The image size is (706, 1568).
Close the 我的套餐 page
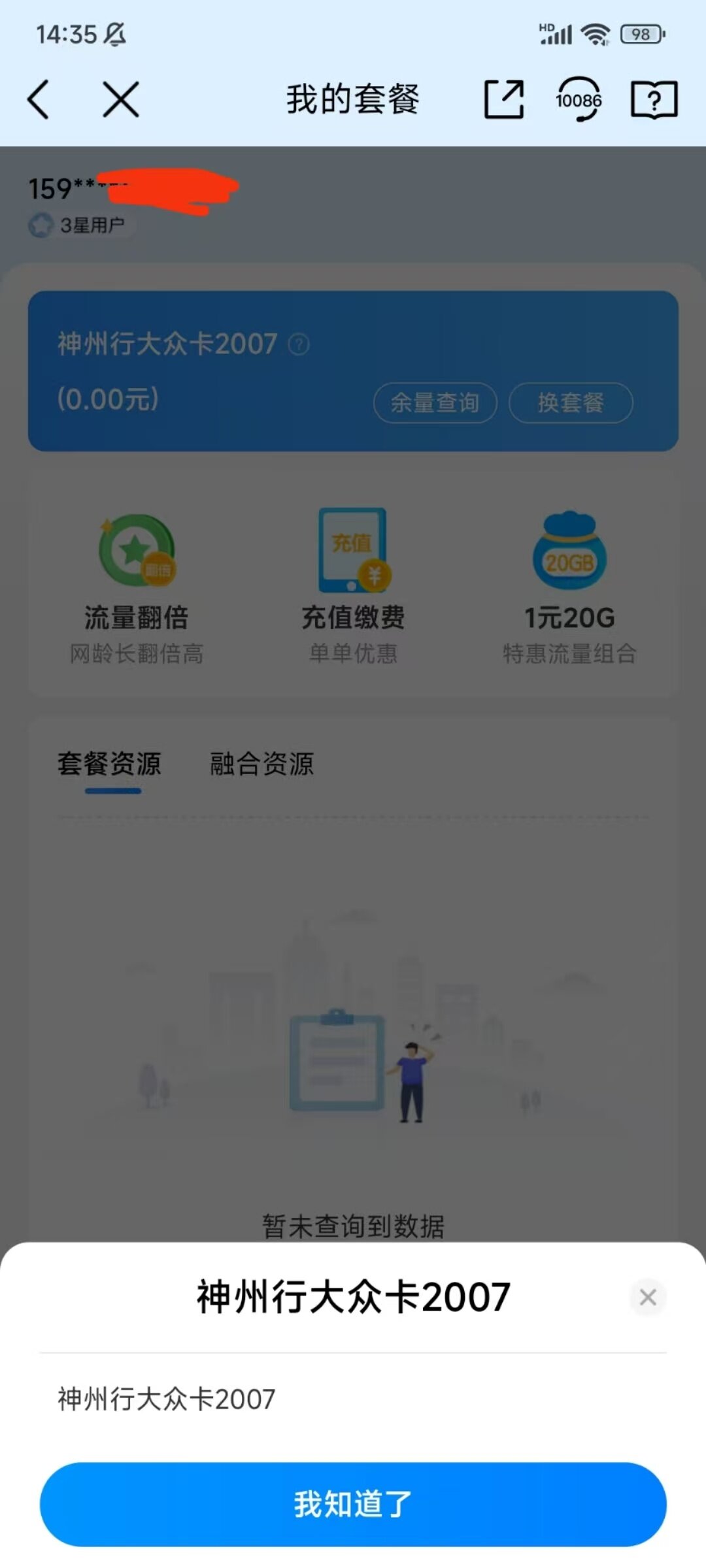[x=121, y=100]
